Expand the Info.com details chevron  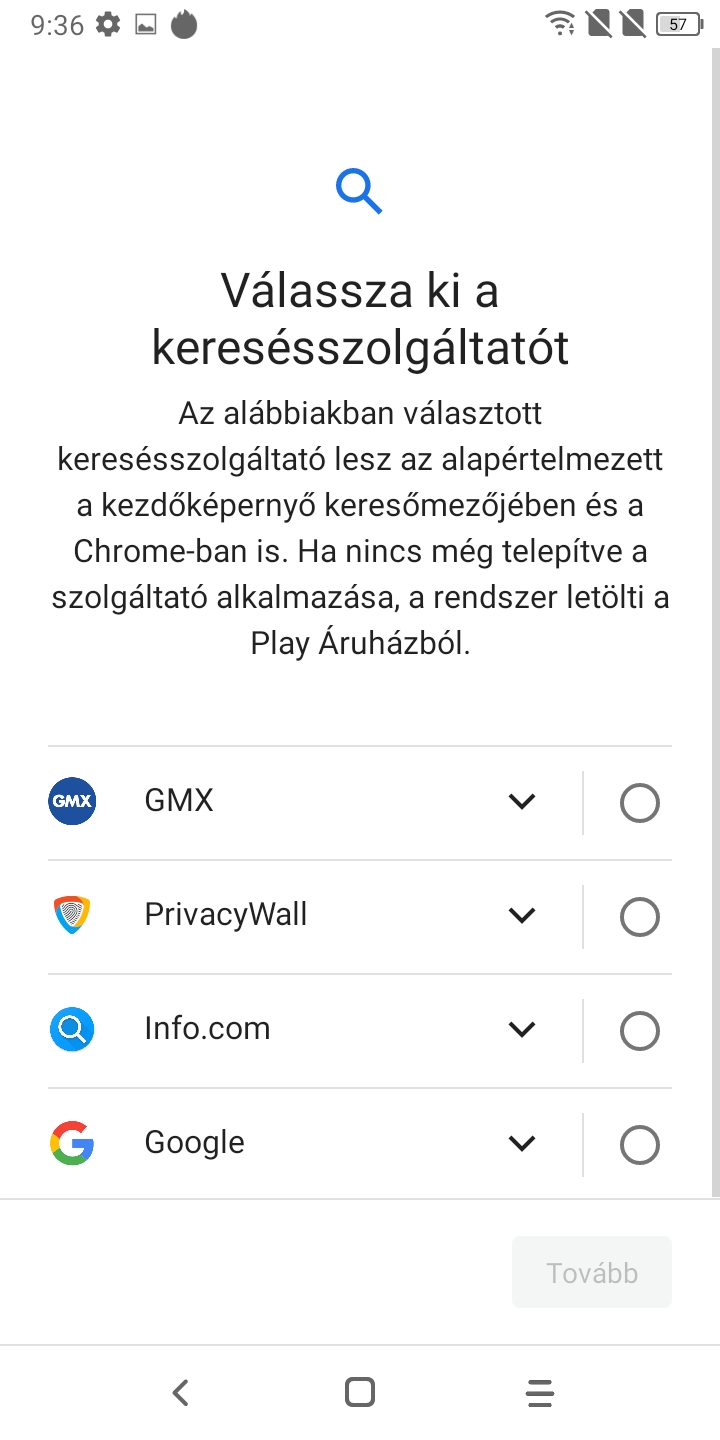522,1030
